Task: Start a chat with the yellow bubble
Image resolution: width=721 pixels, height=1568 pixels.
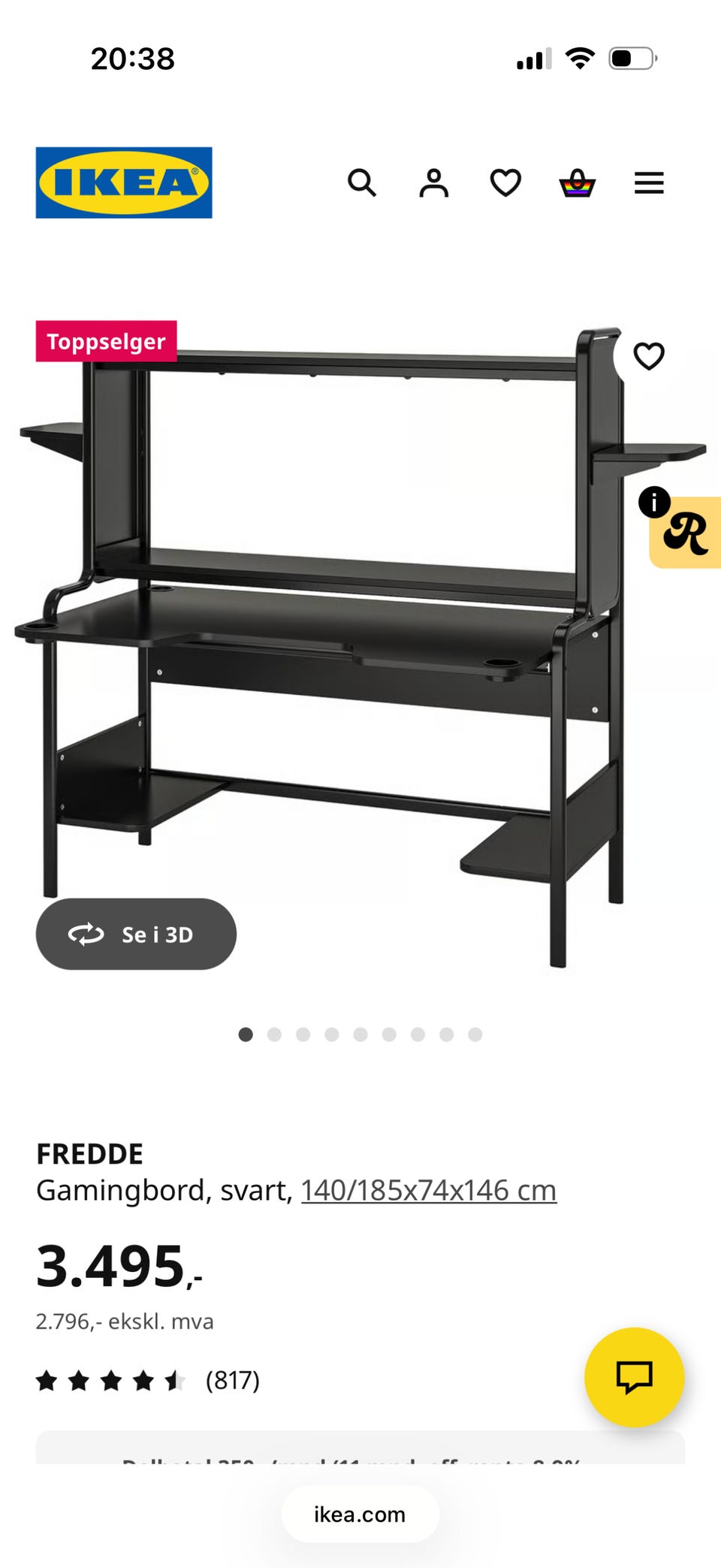Action: click(634, 1376)
